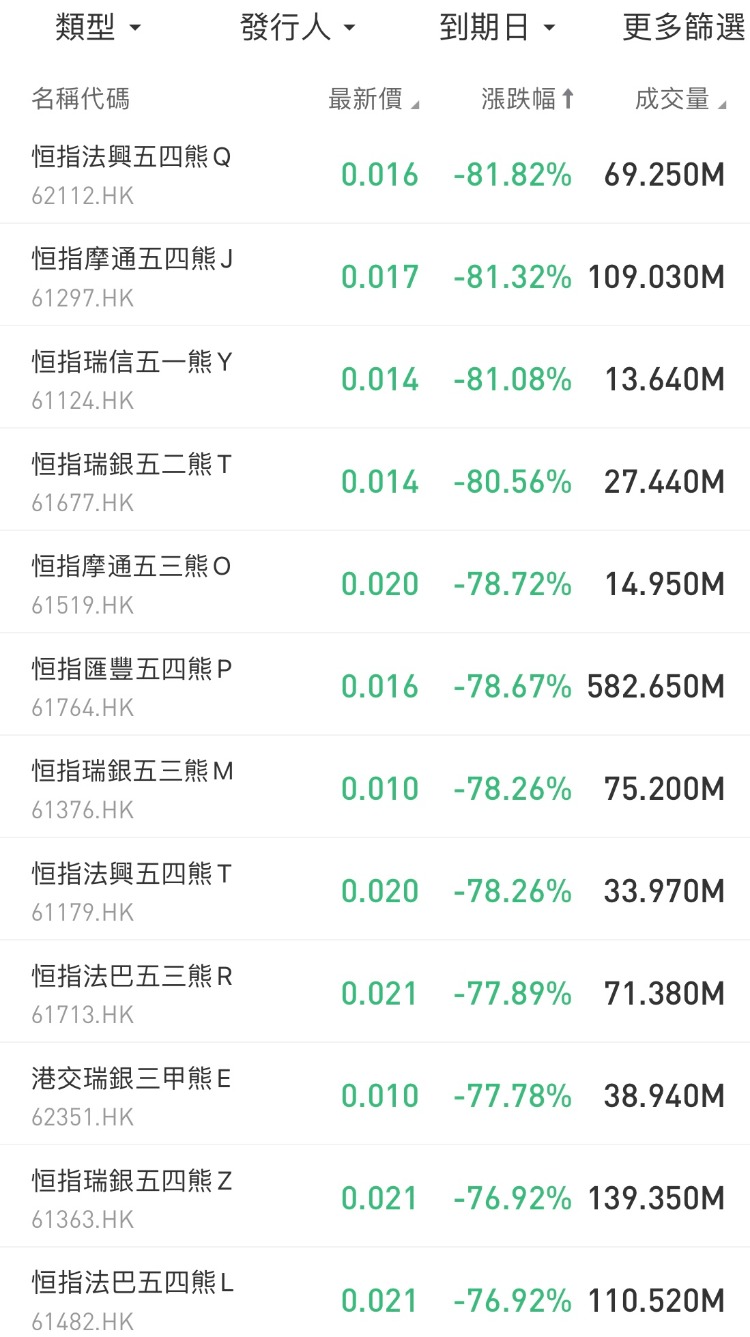750x1337 pixels.
Task: Select 恒指法巴五四熊L 61482.HK
Action: [375, 1293]
